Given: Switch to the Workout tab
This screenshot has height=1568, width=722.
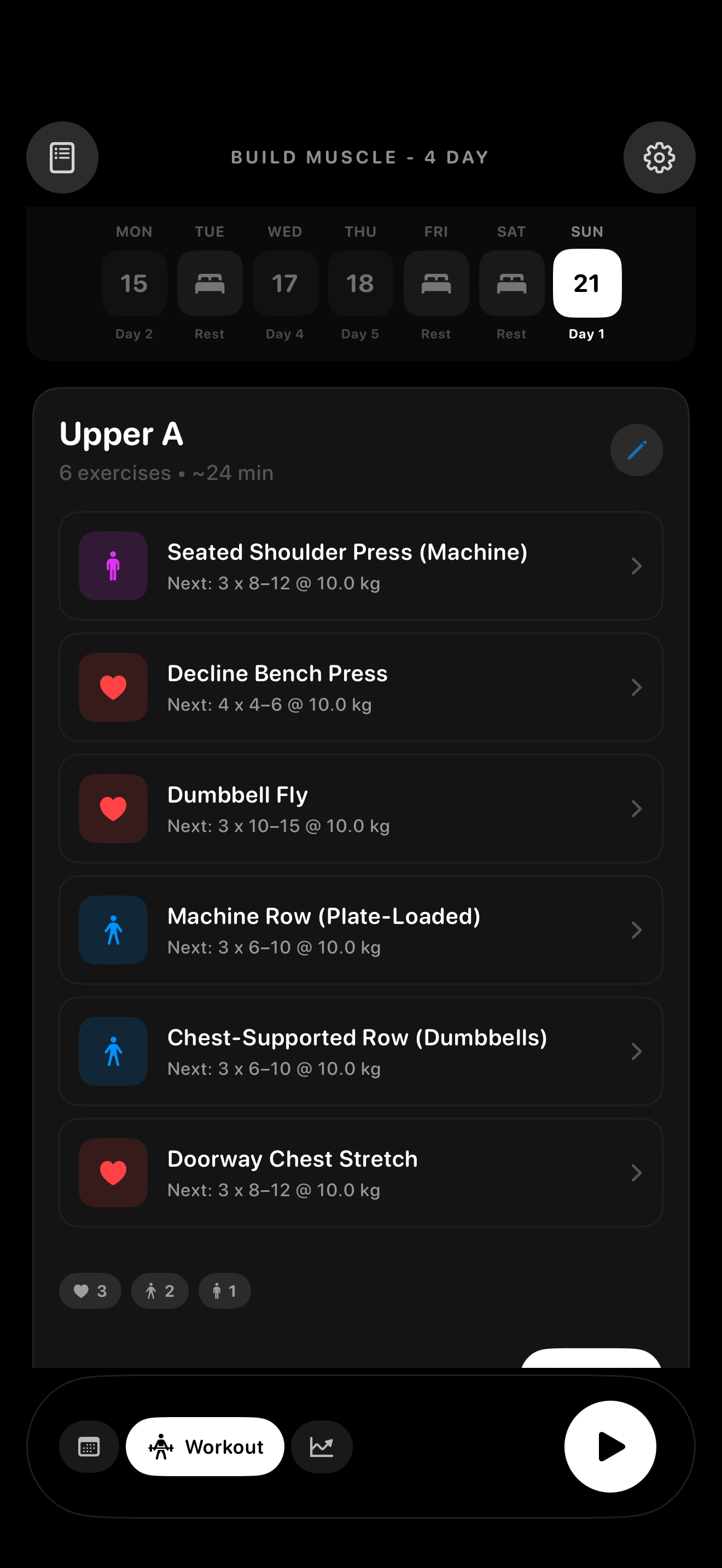Looking at the screenshot, I should pyautogui.click(x=205, y=1447).
